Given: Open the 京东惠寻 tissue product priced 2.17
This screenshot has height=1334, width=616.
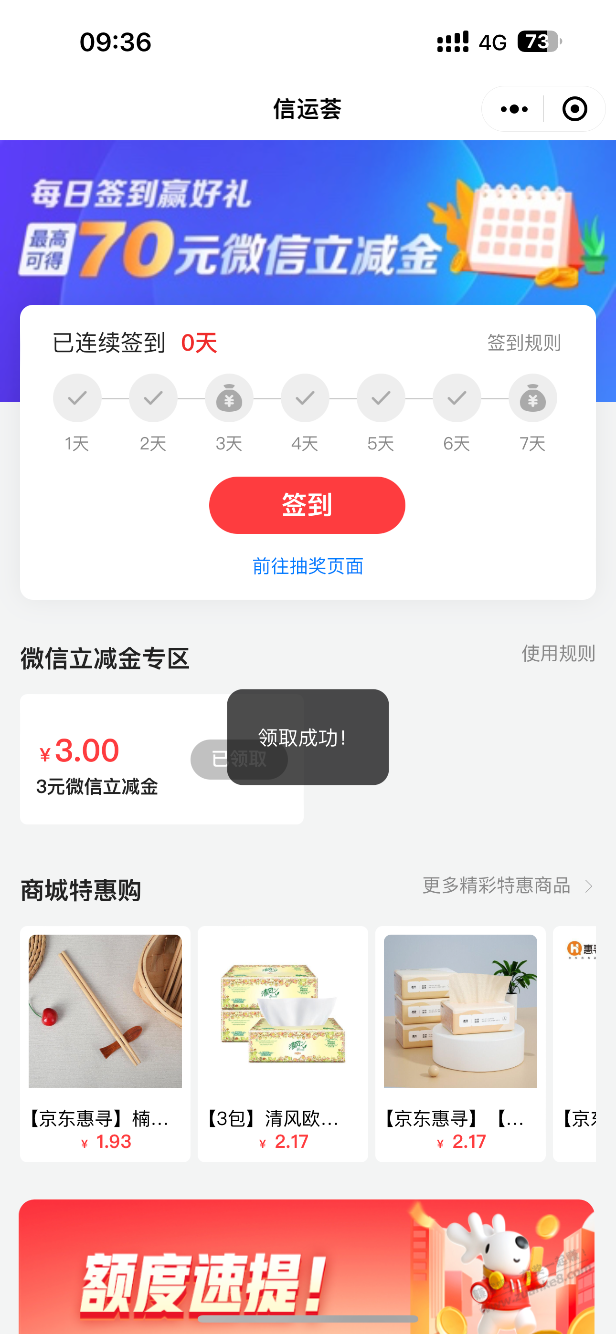Looking at the screenshot, I should pyautogui.click(x=460, y=1043).
